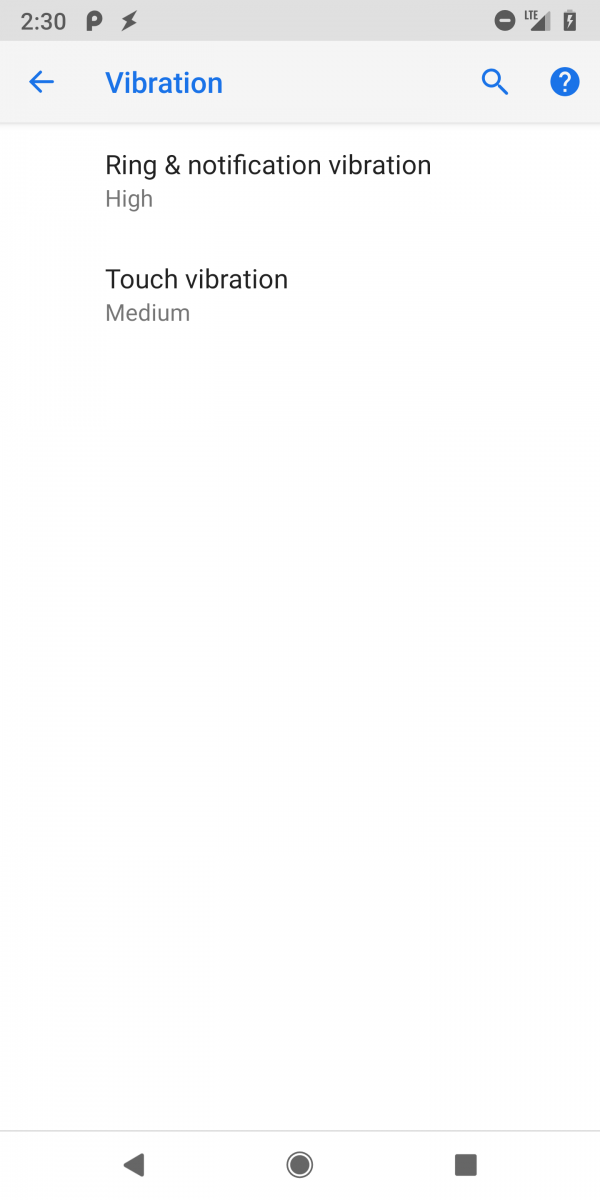Go back from Vibration settings

pyautogui.click(x=41, y=82)
